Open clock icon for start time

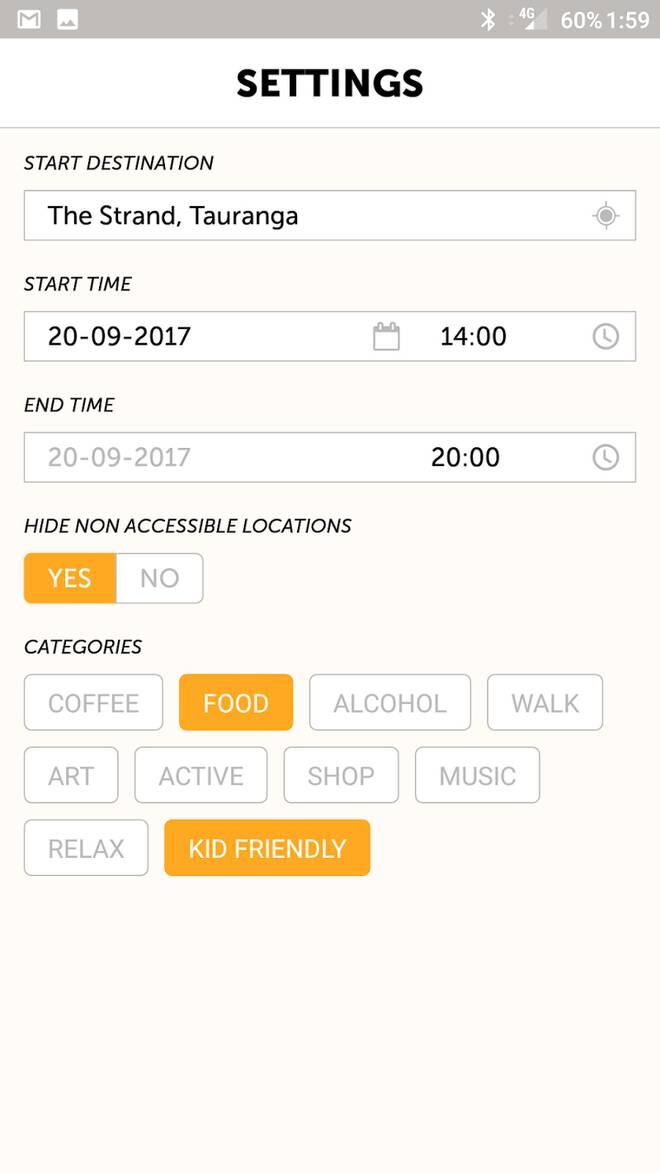click(605, 337)
